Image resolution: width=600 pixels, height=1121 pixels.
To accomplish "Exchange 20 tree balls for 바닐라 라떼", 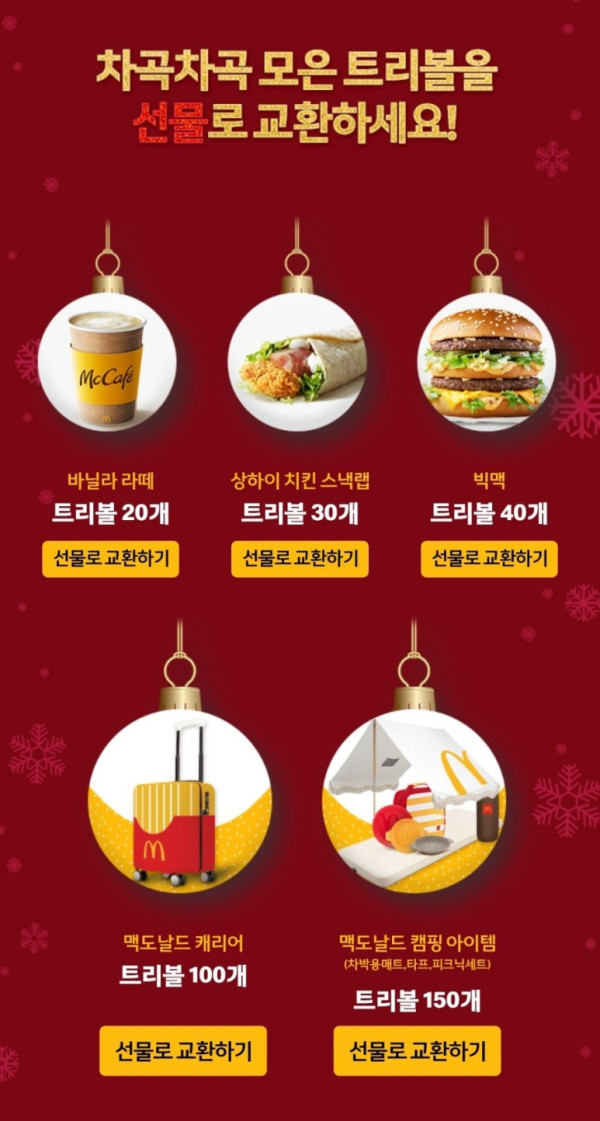I will coord(111,559).
